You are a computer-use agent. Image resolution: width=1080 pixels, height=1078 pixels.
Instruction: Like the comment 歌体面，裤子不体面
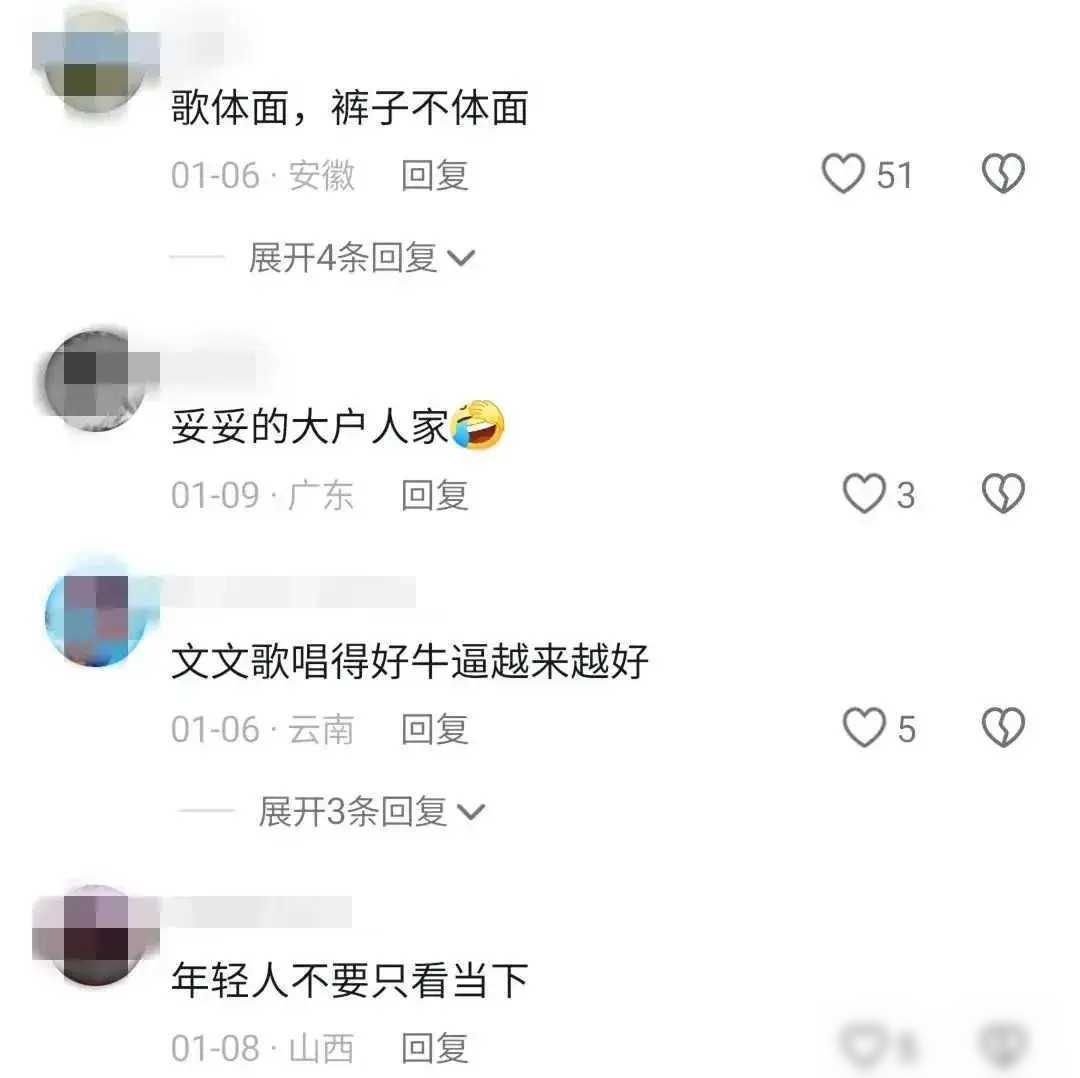tap(843, 175)
